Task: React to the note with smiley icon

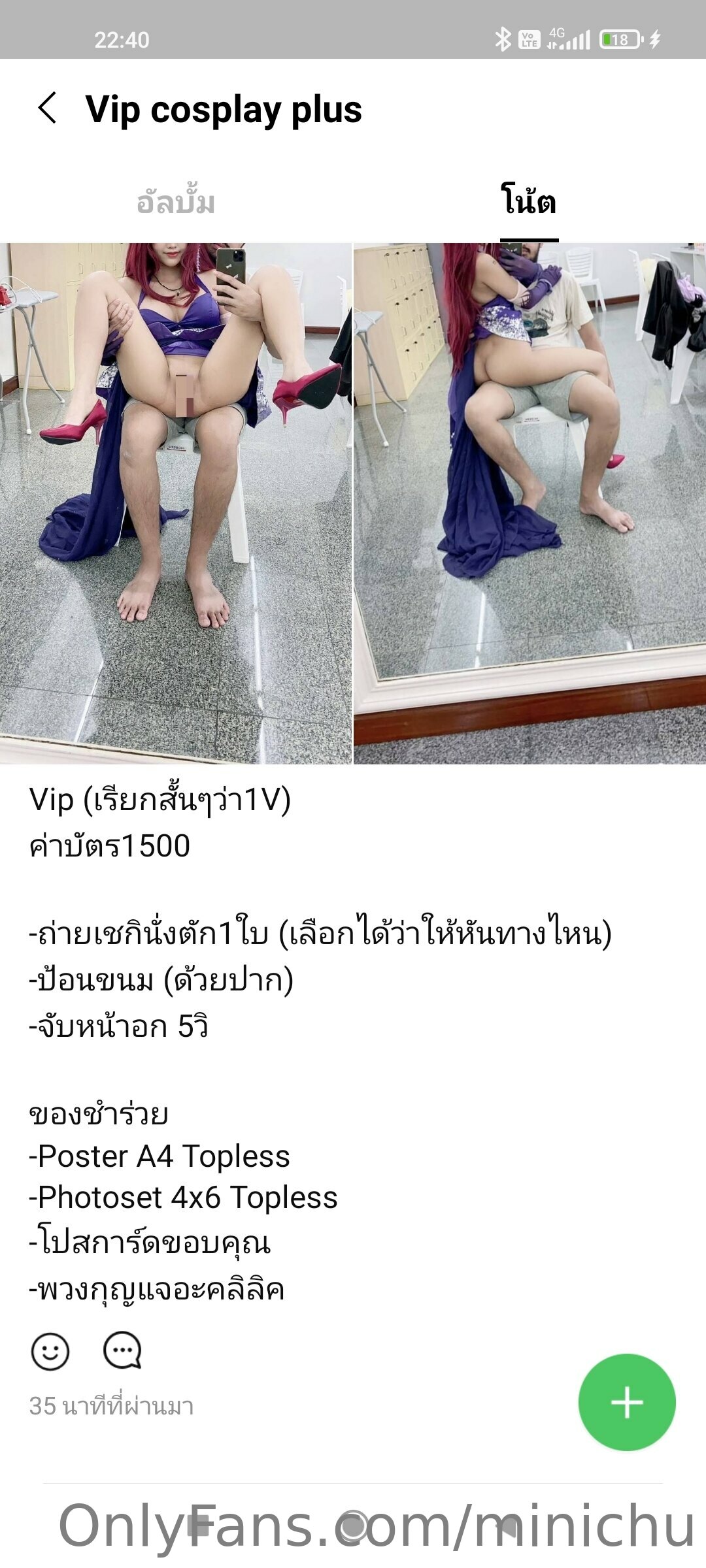Action: coord(50,1351)
